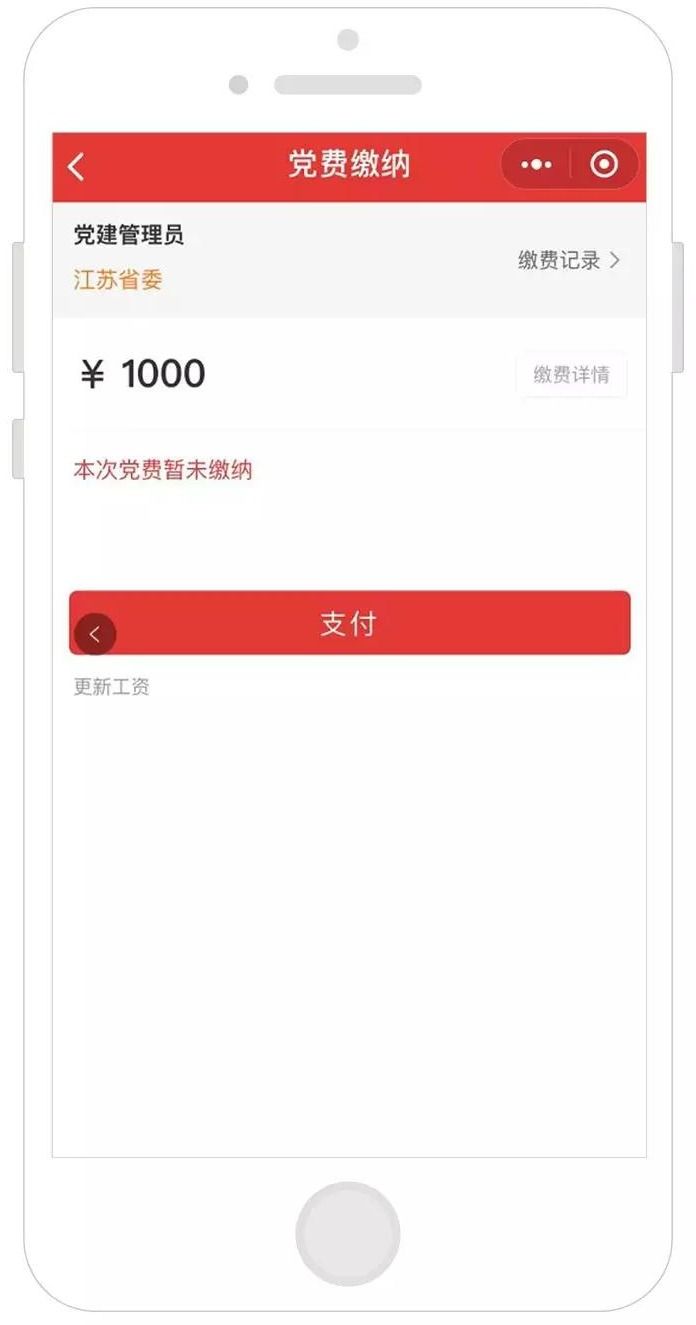The height and width of the screenshot is (1325, 696).
Task: Open 缴费记录 payment records
Action: (569, 260)
